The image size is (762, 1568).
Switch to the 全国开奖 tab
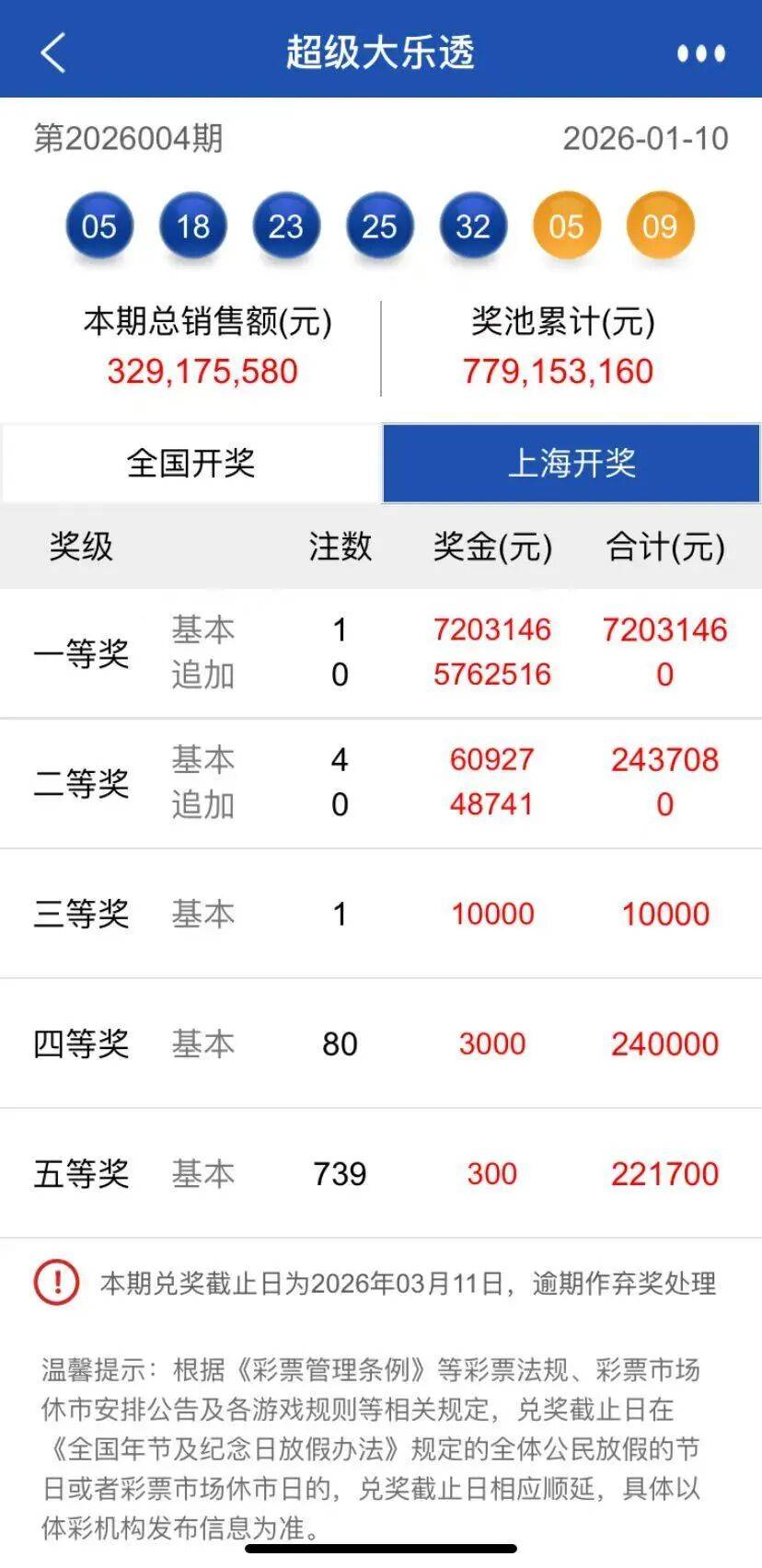coord(190,463)
